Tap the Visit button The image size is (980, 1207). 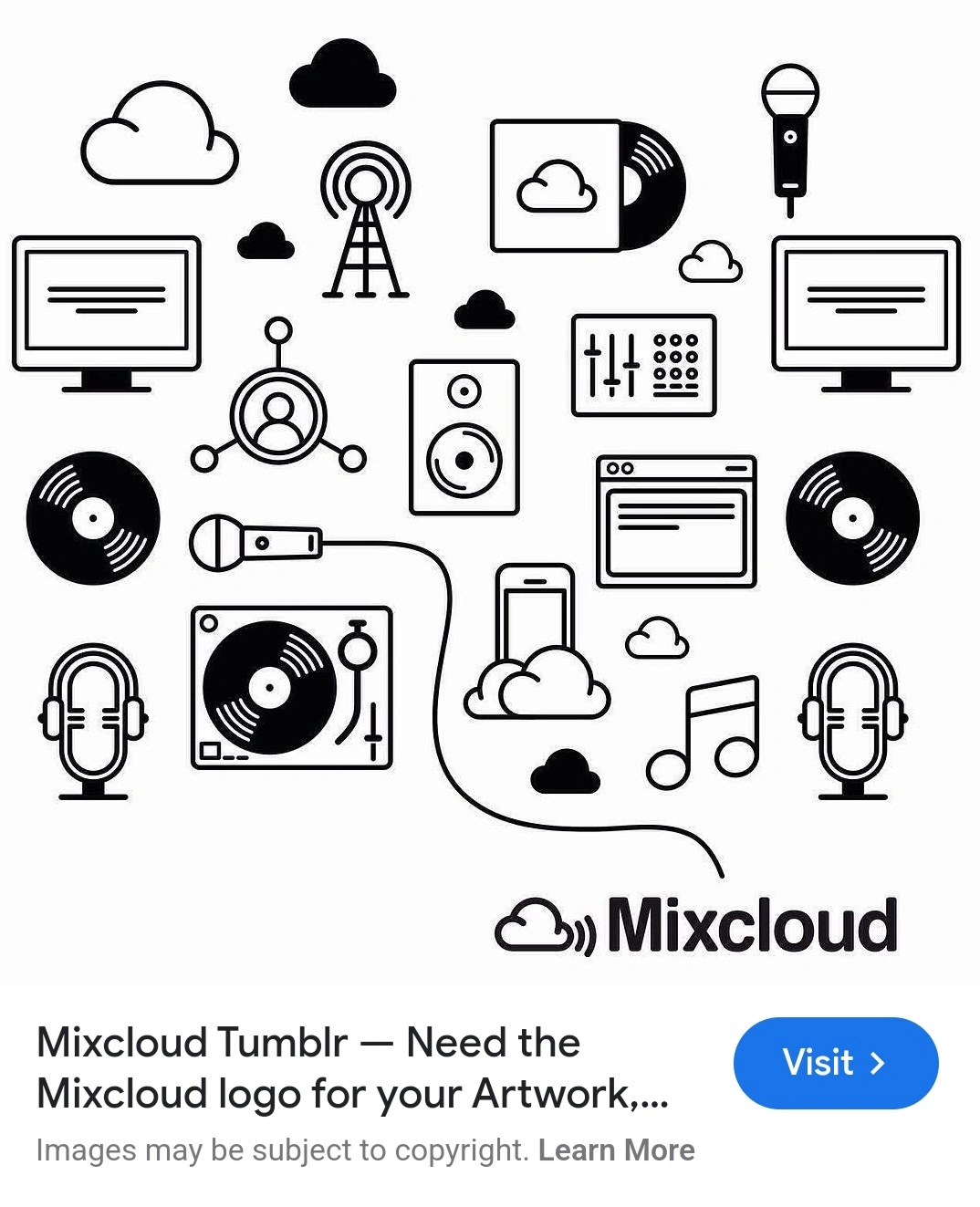pyautogui.click(x=835, y=1063)
